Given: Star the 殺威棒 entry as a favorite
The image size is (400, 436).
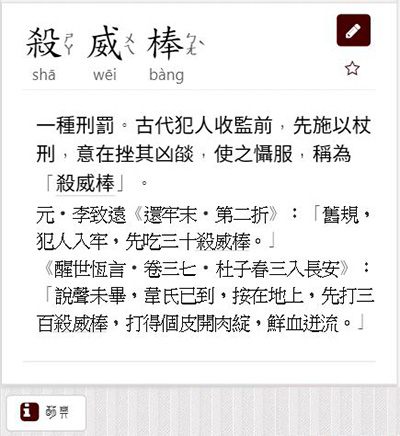Looking at the screenshot, I should pos(352,68).
